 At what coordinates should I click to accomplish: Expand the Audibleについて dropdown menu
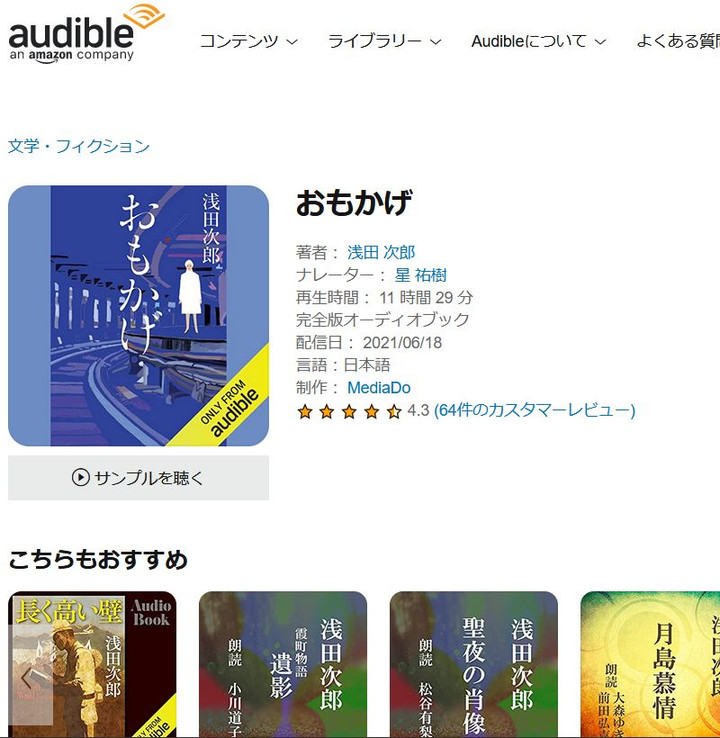[x=538, y=41]
